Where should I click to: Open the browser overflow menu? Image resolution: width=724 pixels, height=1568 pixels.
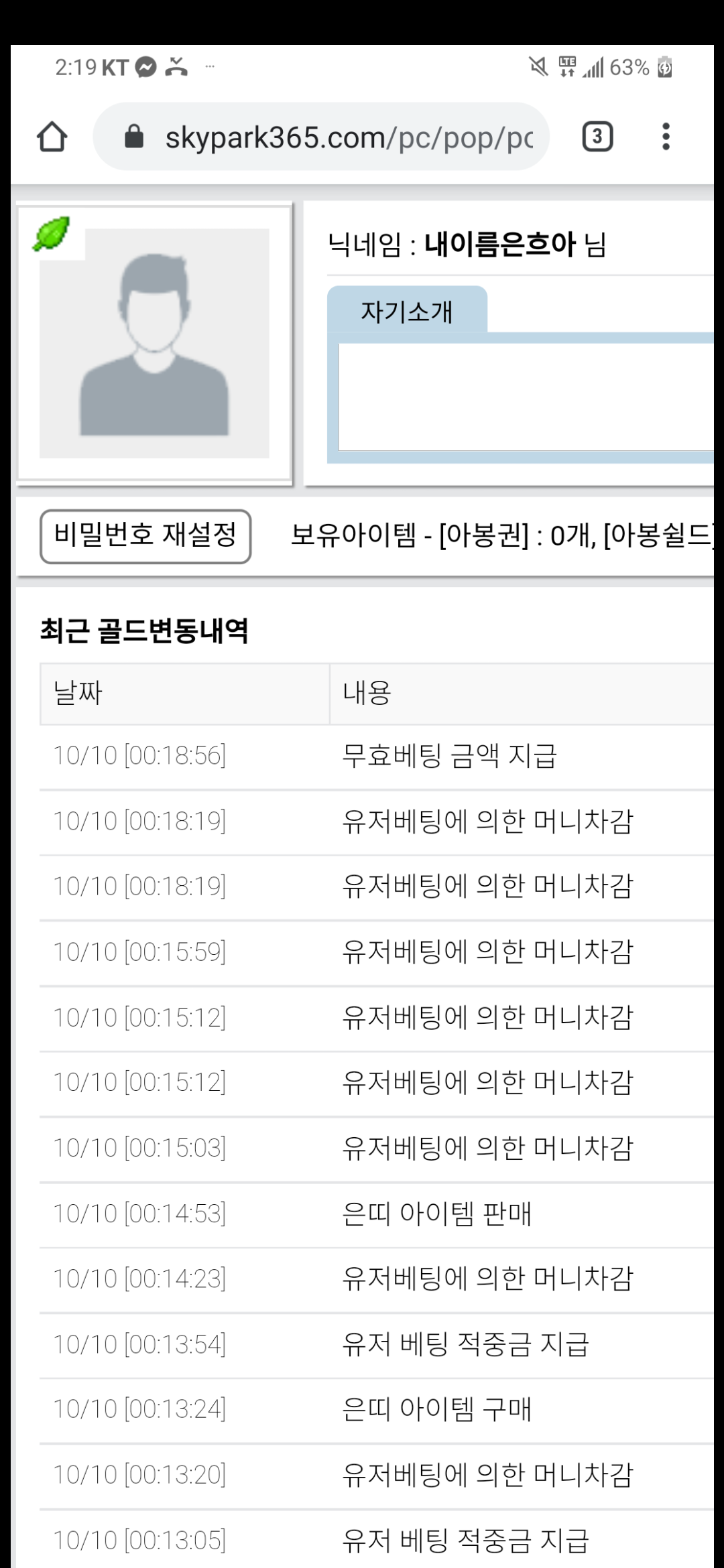pos(666,137)
